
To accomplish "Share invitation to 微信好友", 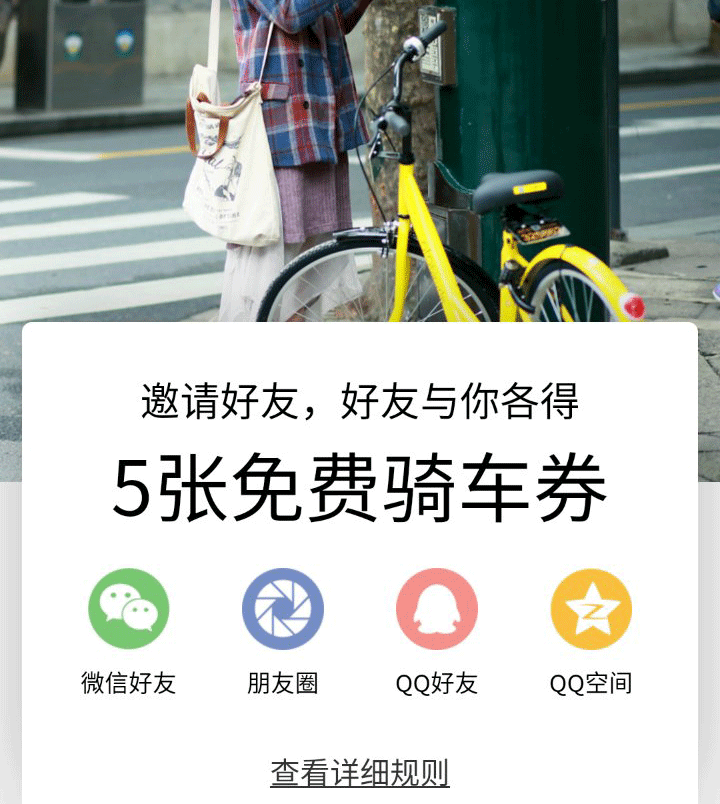I will click(129, 609).
